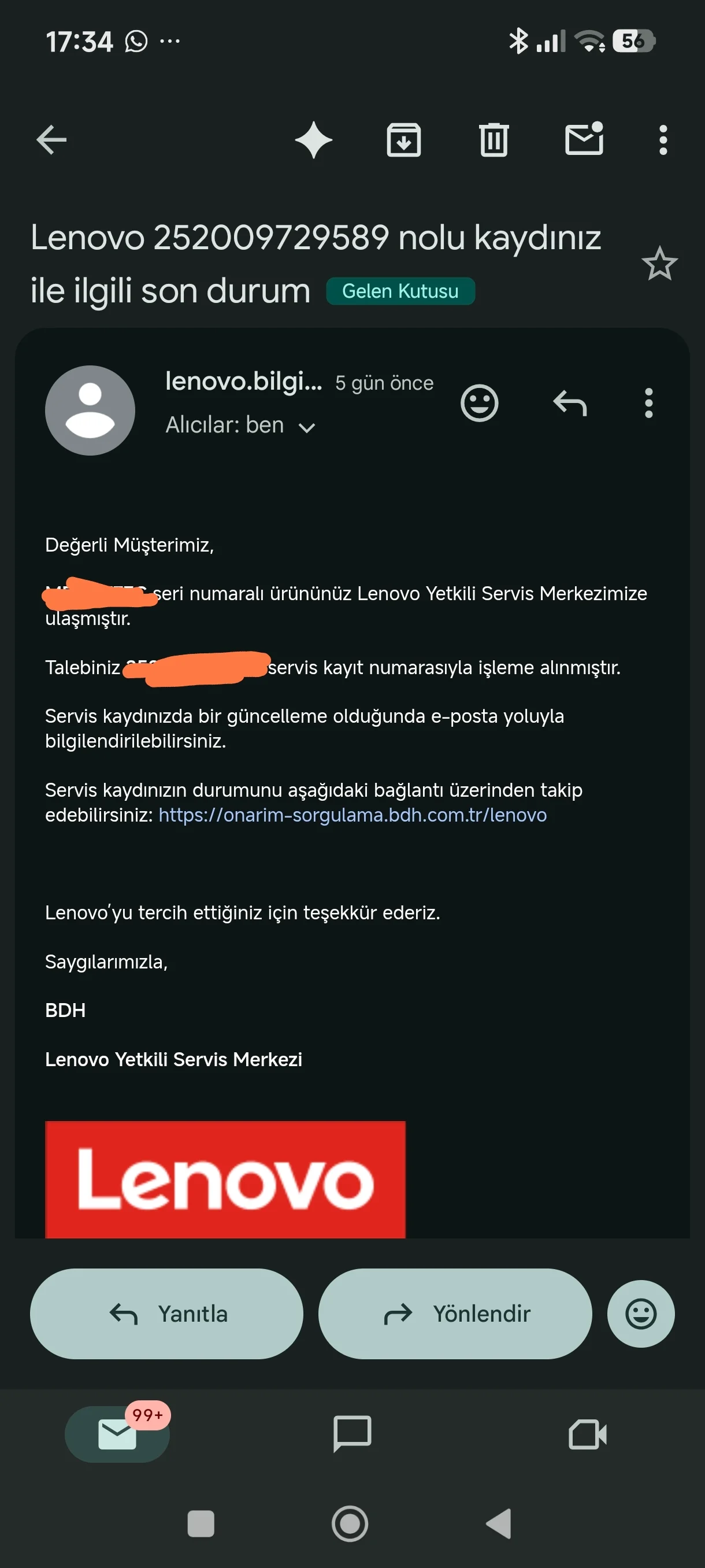Open the lenovo.bilgi sender avatar
This screenshot has width=705, height=1568.
[90, 411]
